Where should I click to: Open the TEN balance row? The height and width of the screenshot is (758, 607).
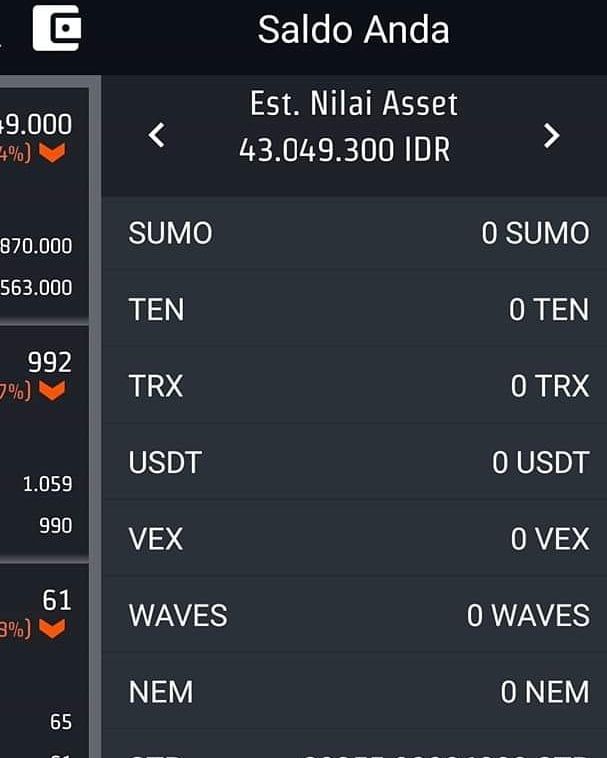coord(354,309)
